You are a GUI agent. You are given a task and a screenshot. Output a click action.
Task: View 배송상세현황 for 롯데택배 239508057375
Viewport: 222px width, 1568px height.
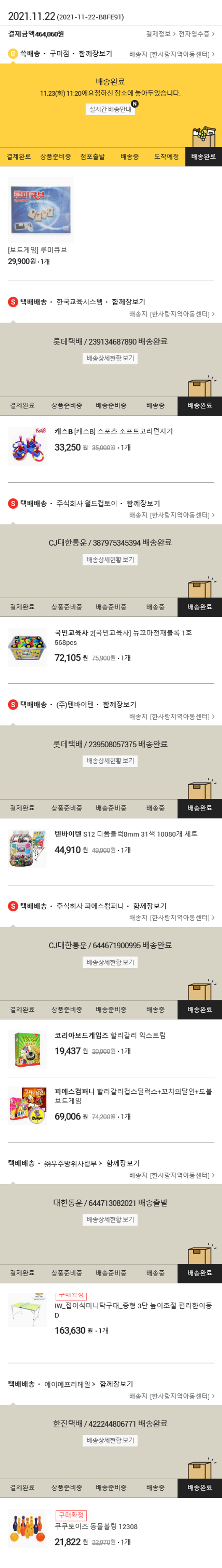pyautogui.click(x=110, y=761)
